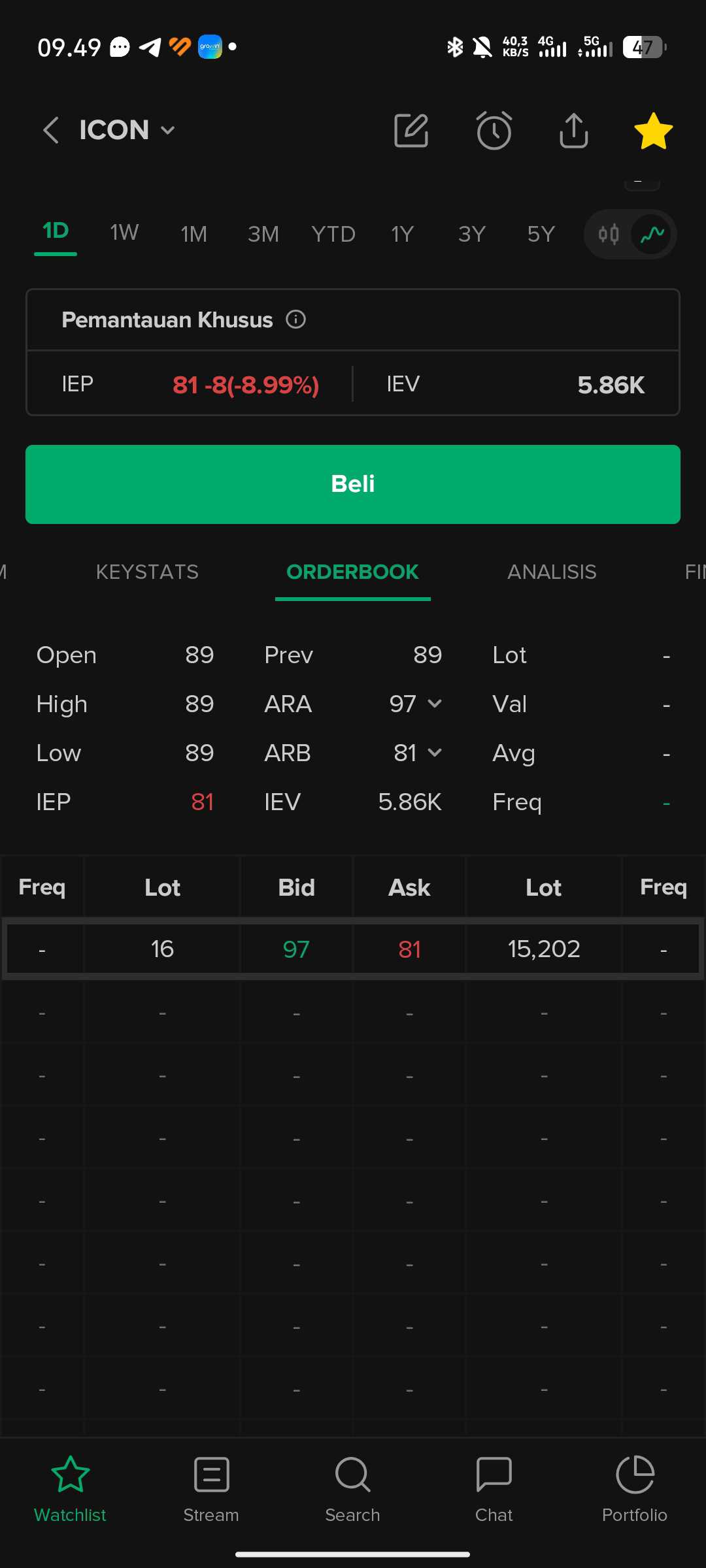Switch chart range to YTD
The width and height of the screenshot is (706, 1568).
(x=333, y=233)
